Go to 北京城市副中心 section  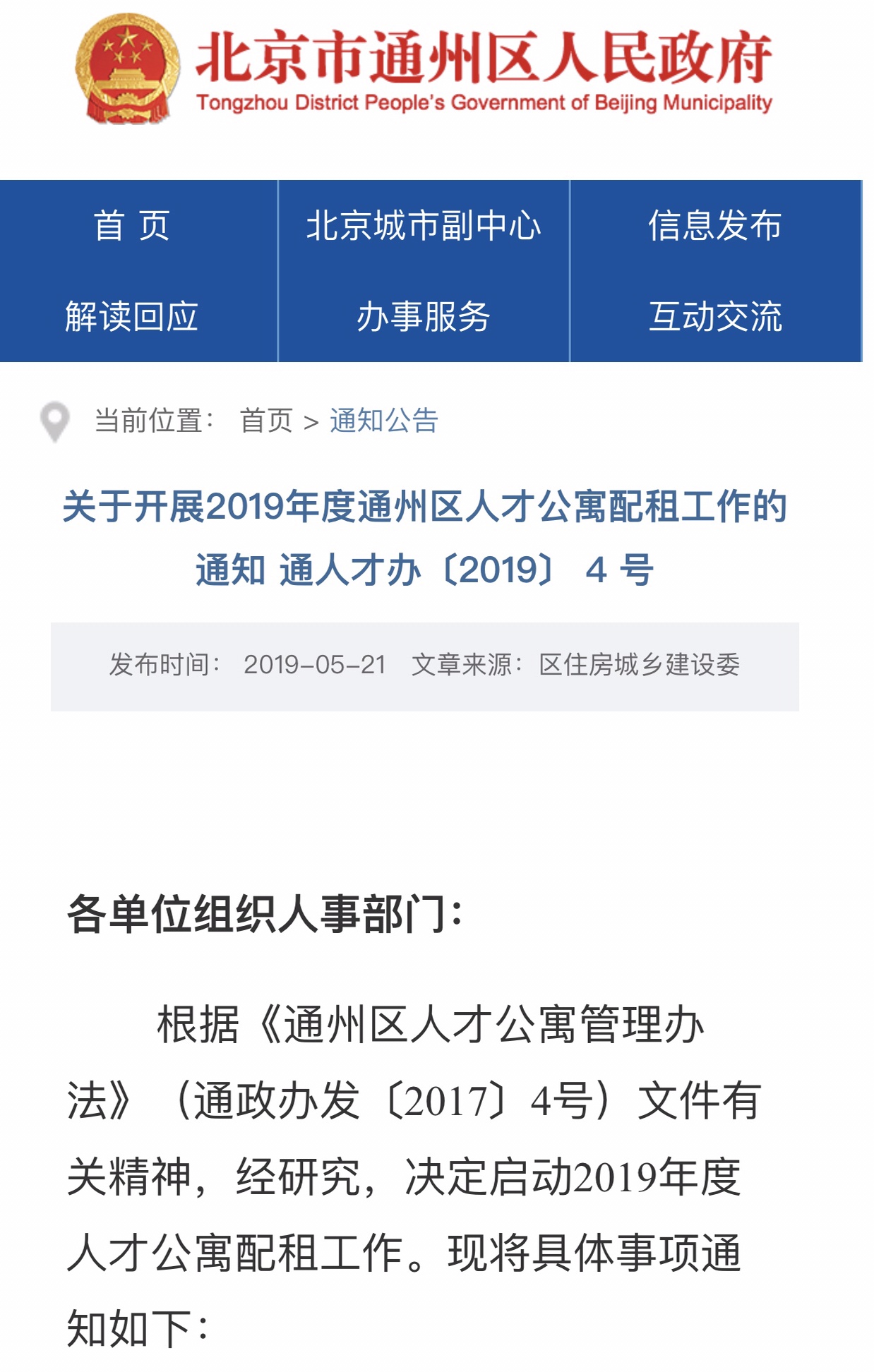pos(424,226)
